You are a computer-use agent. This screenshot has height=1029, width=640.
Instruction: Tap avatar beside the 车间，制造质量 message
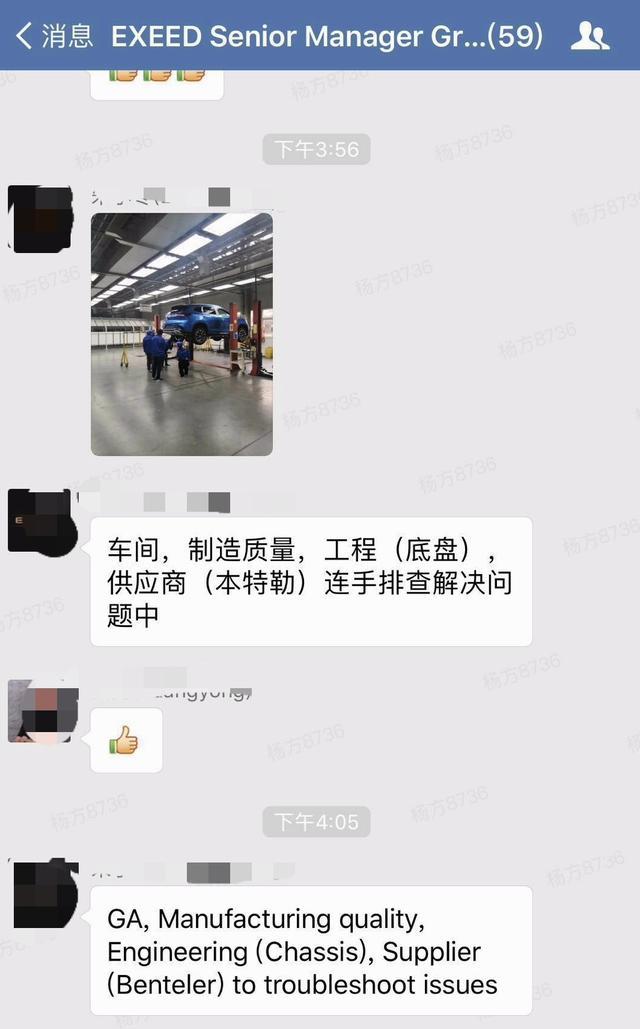click(39, 521)
